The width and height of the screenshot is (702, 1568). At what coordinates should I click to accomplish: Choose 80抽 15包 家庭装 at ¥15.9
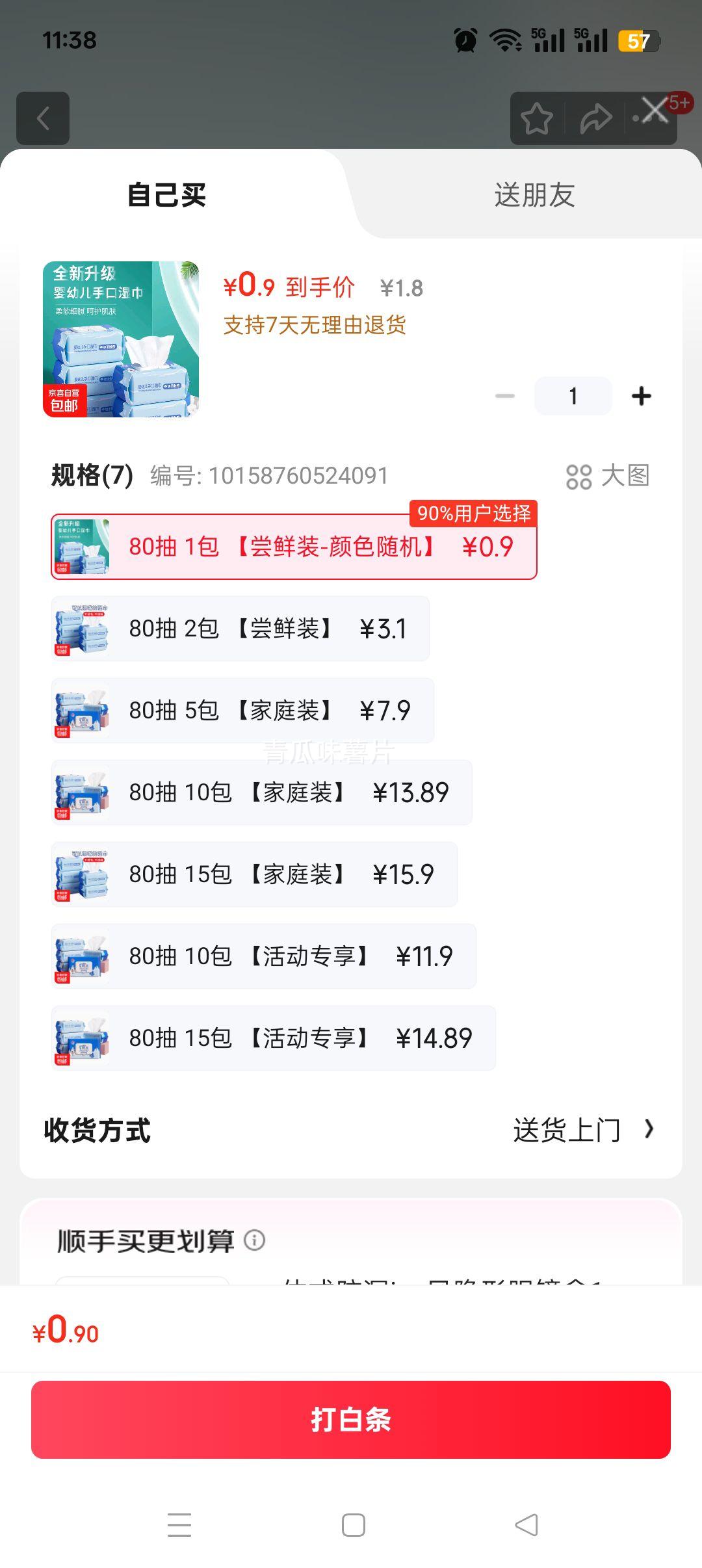pyautogui.click(x=254, y=874)
